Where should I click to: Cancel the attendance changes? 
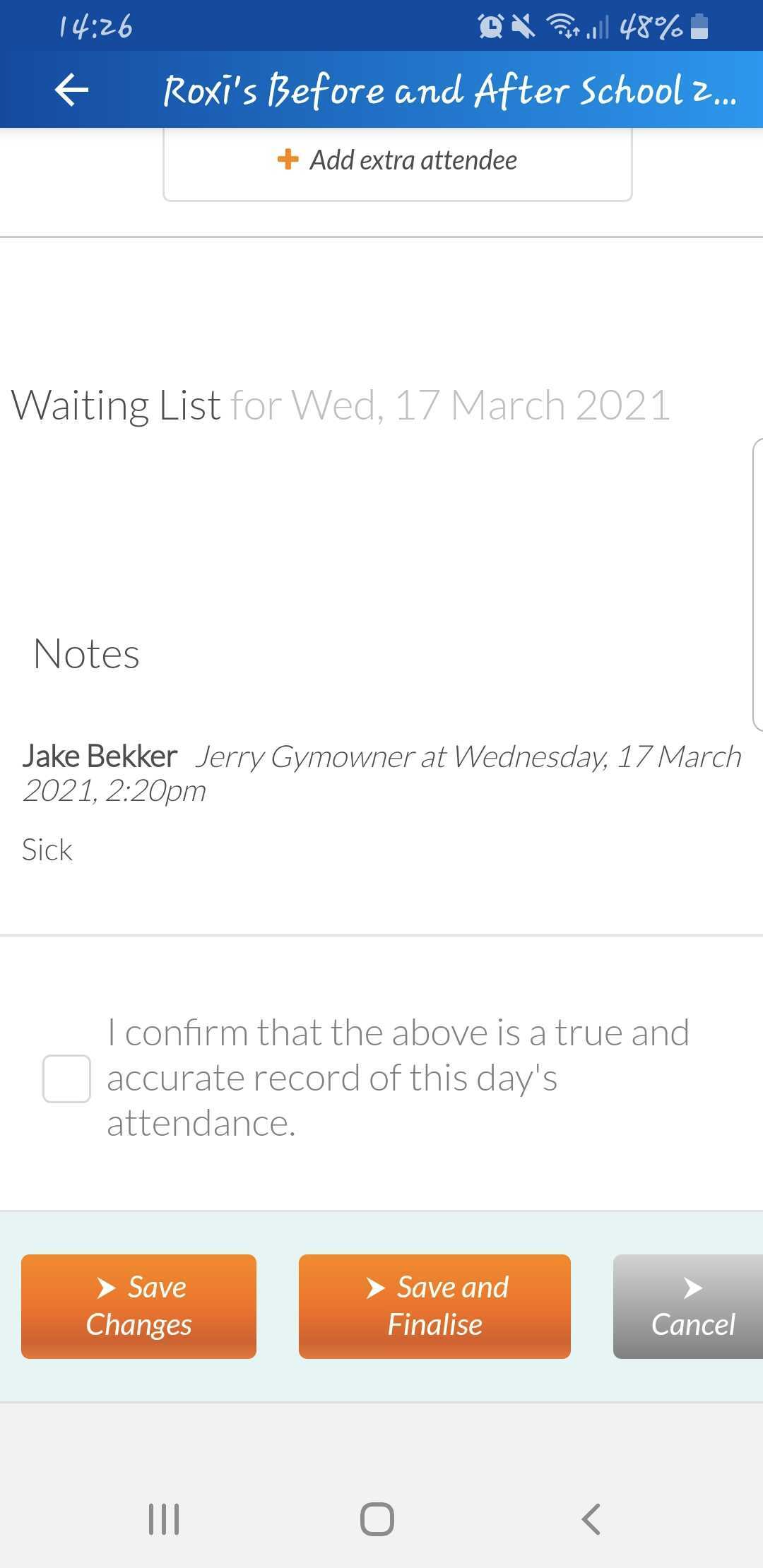[688, 1306]
